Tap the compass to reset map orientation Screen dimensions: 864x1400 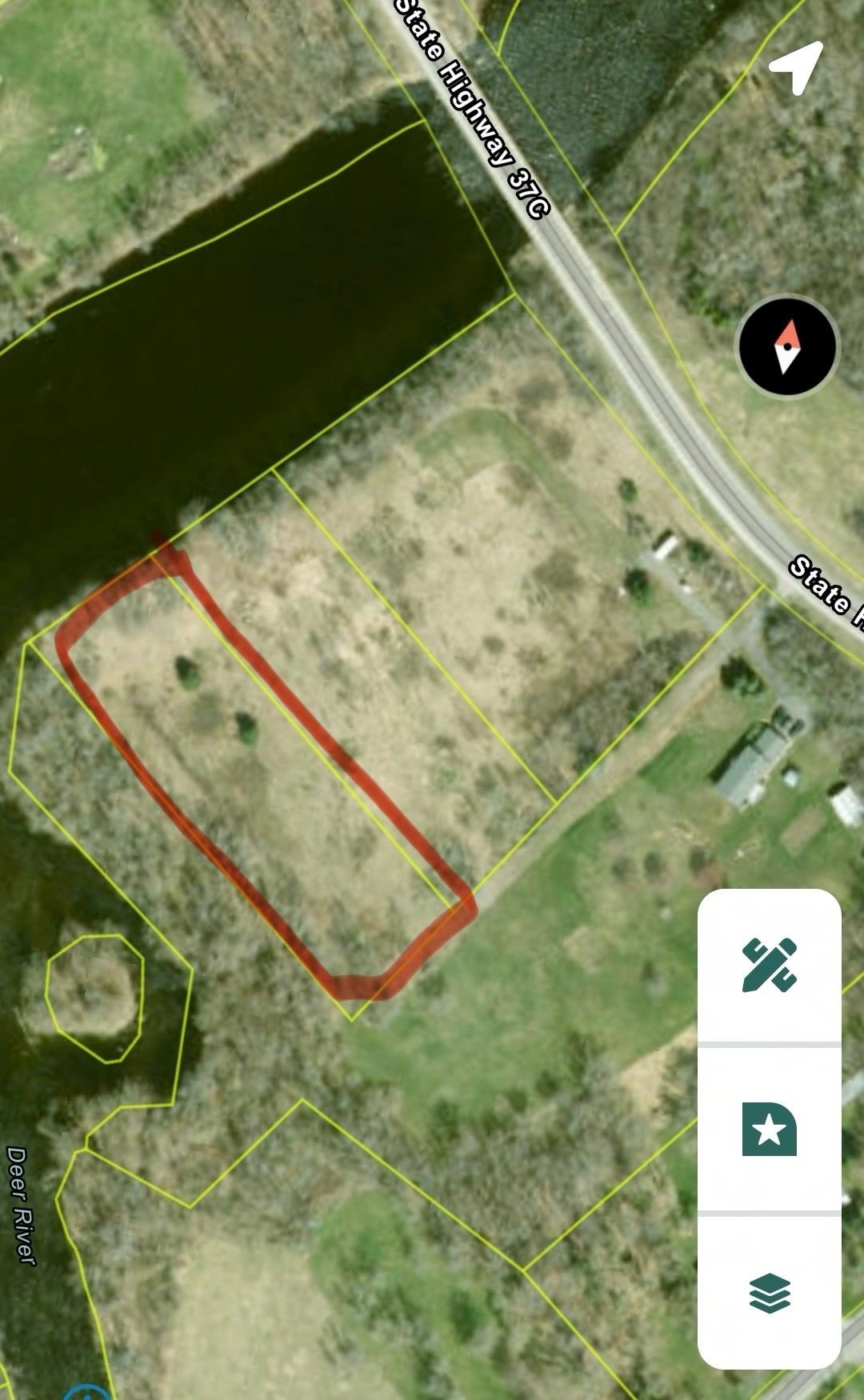787,347
